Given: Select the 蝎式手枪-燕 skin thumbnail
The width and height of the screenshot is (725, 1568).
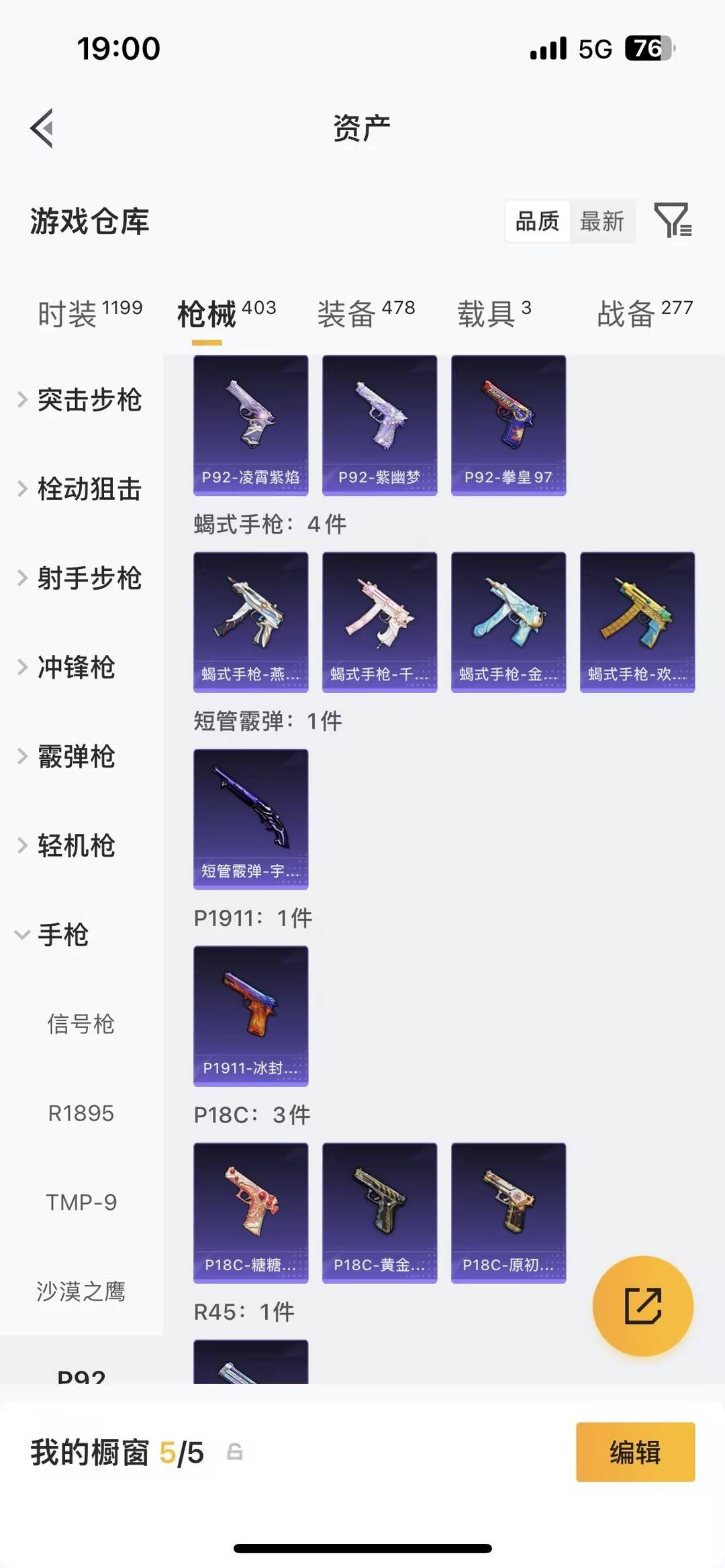Looking at the screenshot, I should [x=250, y=621].
